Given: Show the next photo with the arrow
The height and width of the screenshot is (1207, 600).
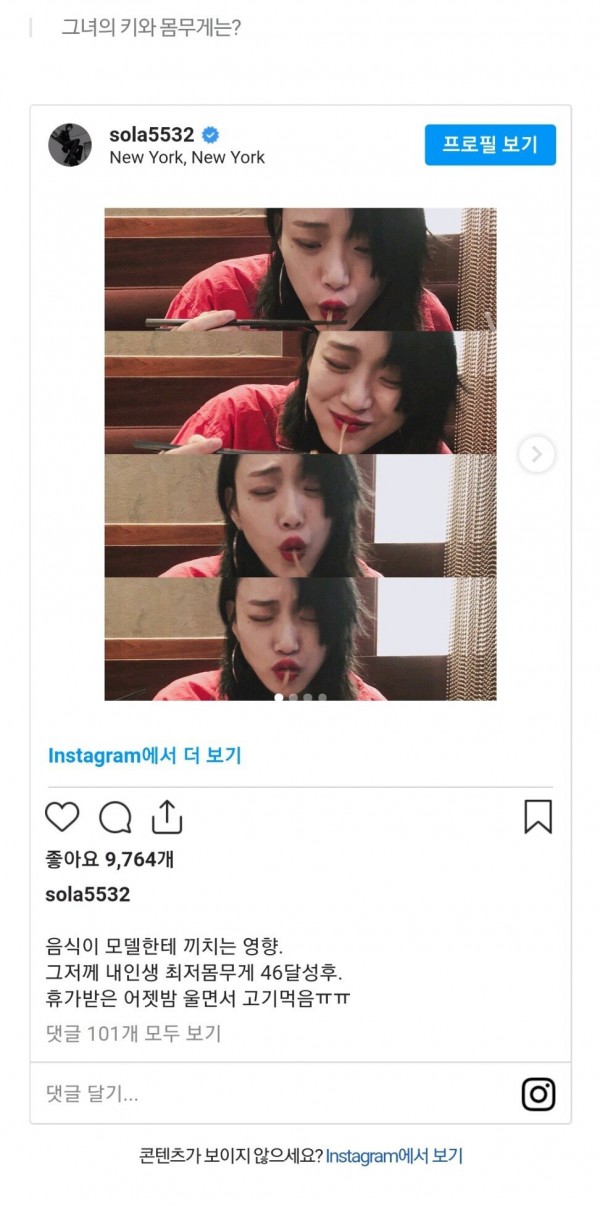Looking at the screenshot, I should [x=537, y=455].
